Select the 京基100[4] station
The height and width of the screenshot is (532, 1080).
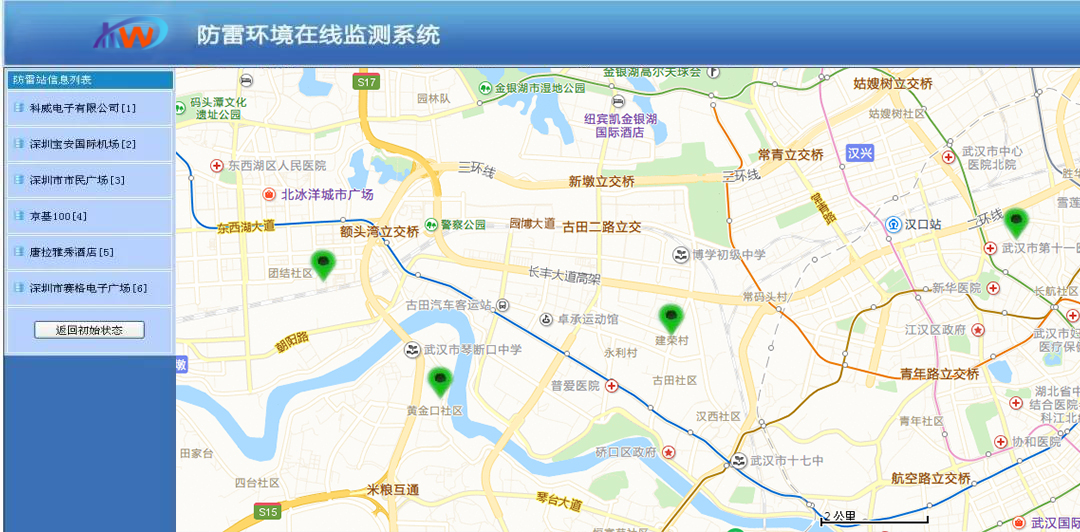[60, 216]
